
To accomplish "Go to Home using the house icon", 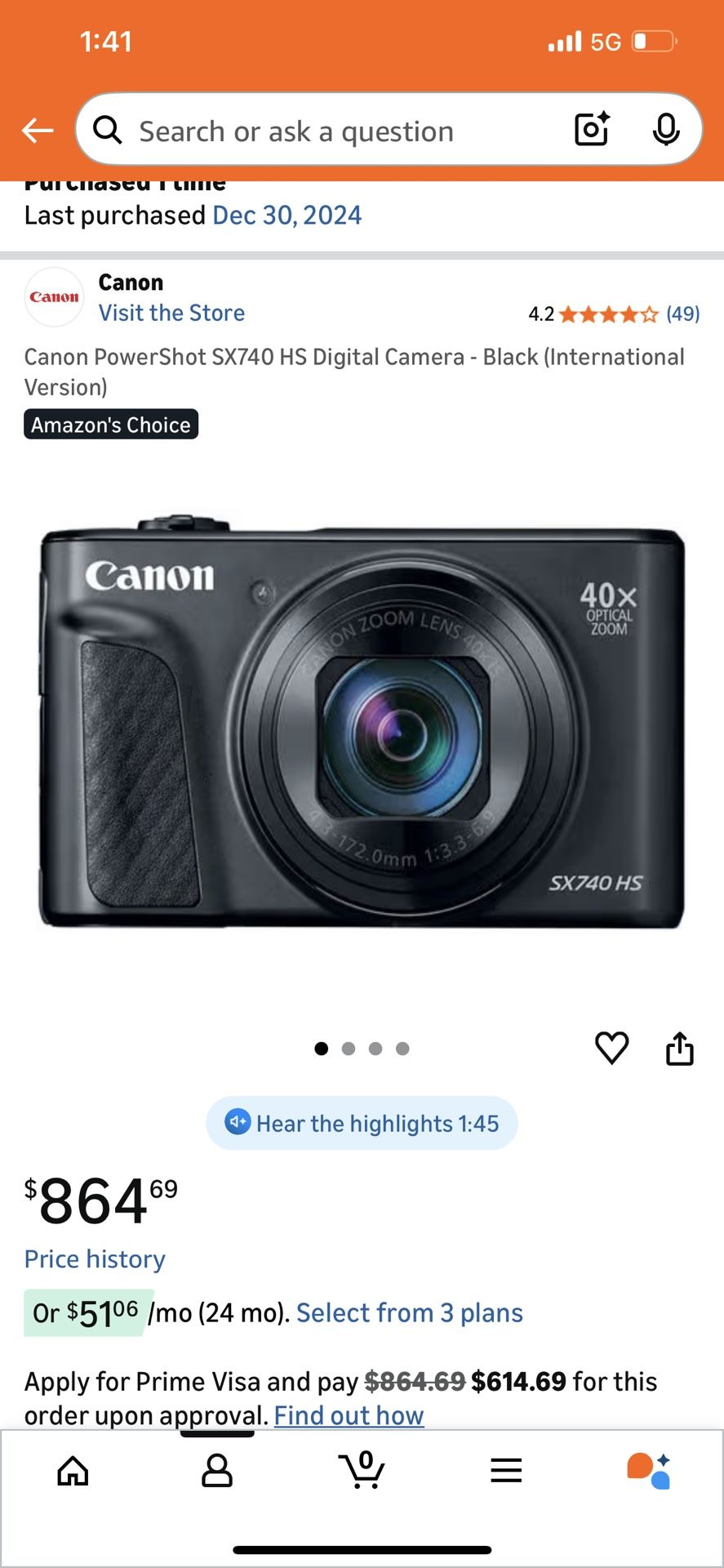I will point(72,1470).
